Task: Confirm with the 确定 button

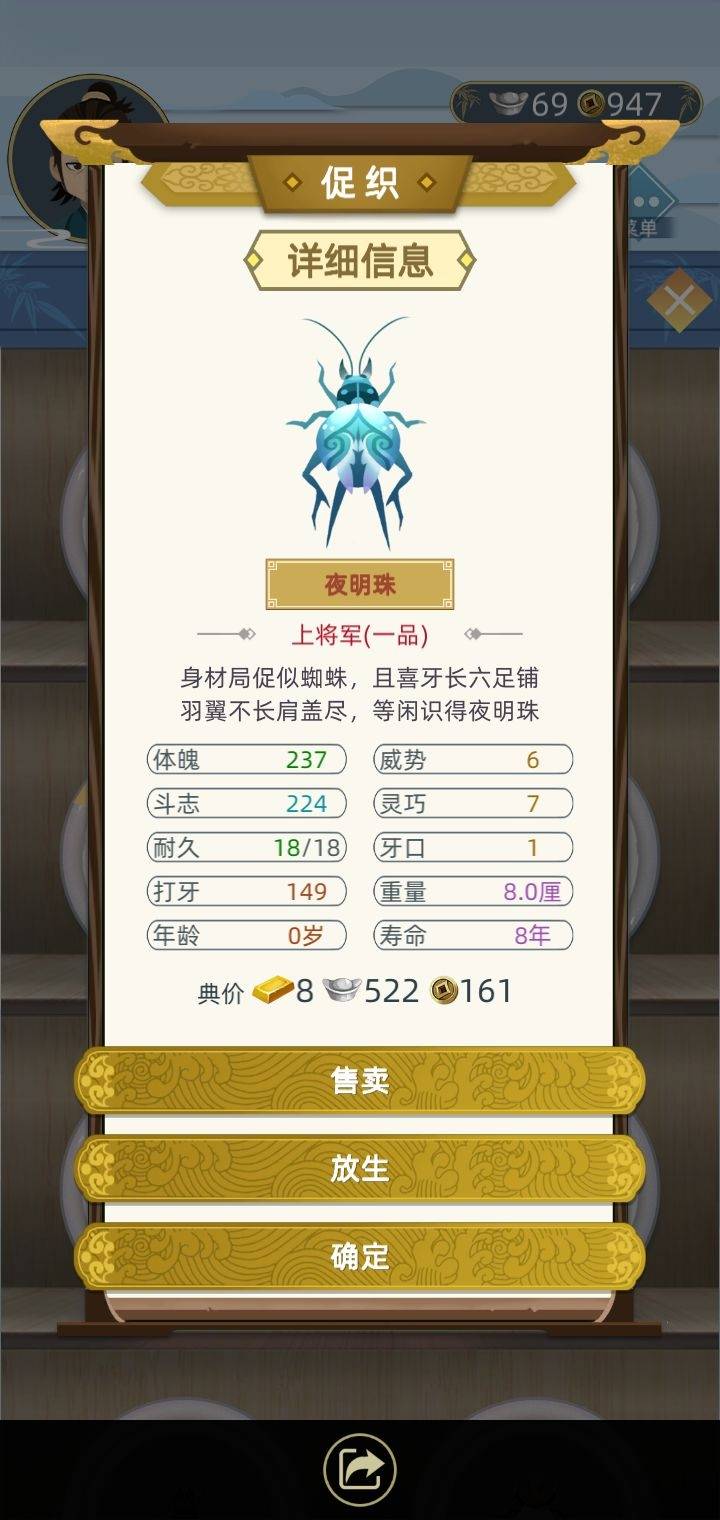Action: pos(360,1256)
